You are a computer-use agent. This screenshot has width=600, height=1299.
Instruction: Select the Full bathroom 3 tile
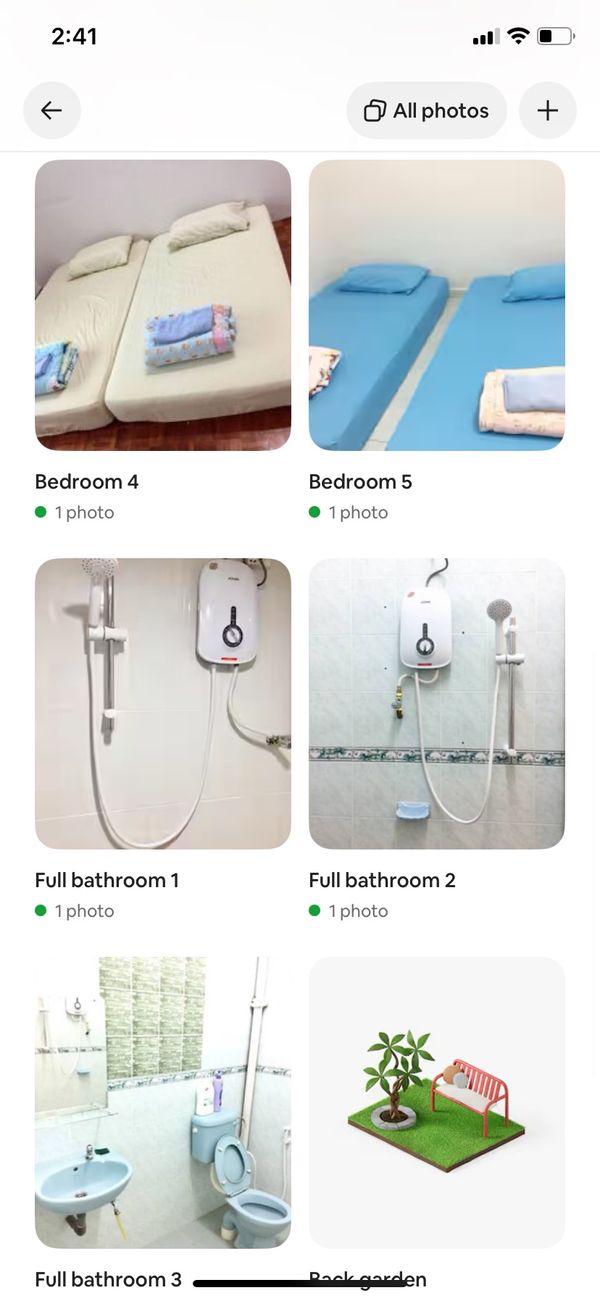[x=163, y=1102]
